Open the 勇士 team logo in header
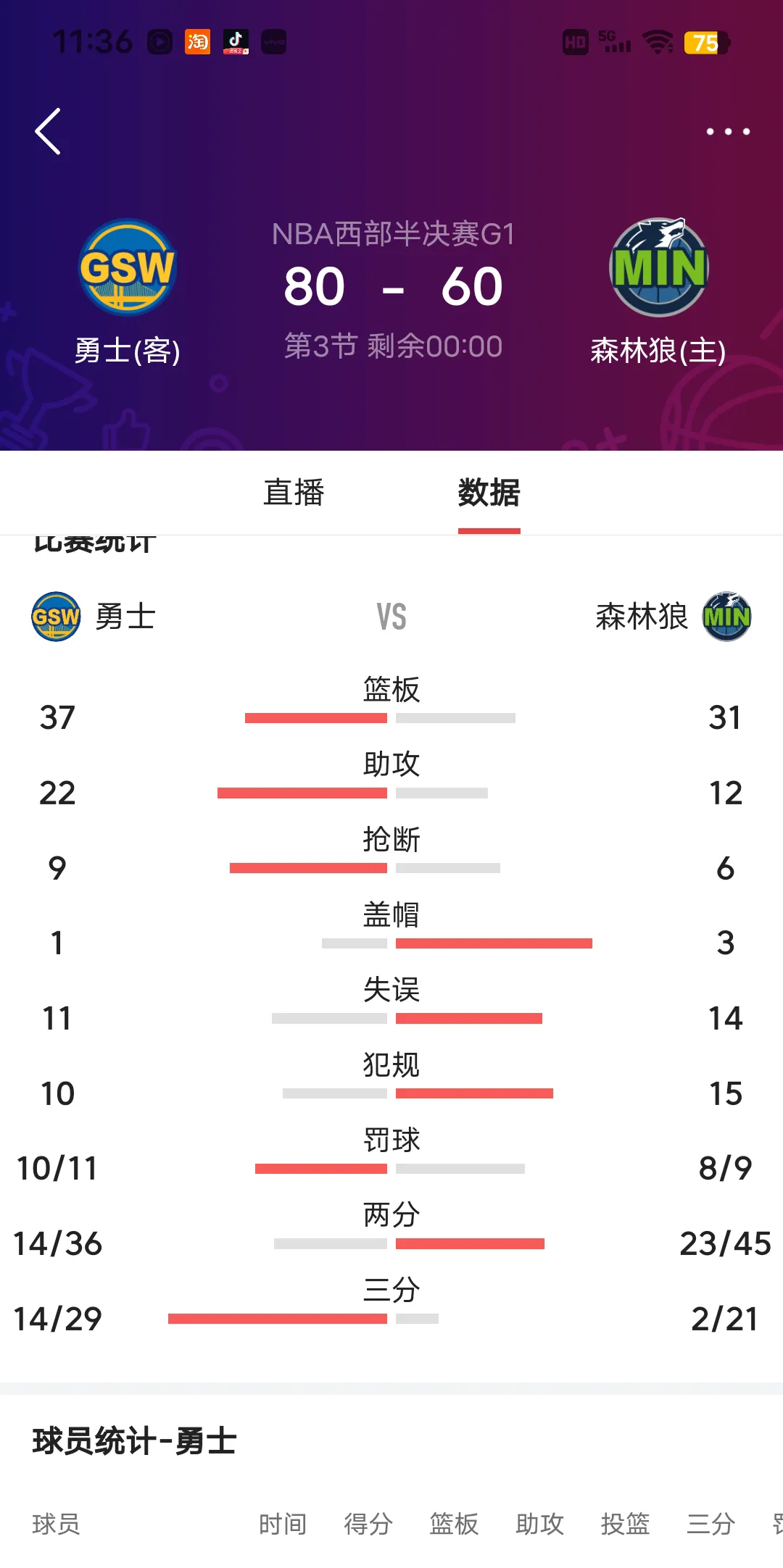This screenshot has height=1568, width=783. click(128, 267)
